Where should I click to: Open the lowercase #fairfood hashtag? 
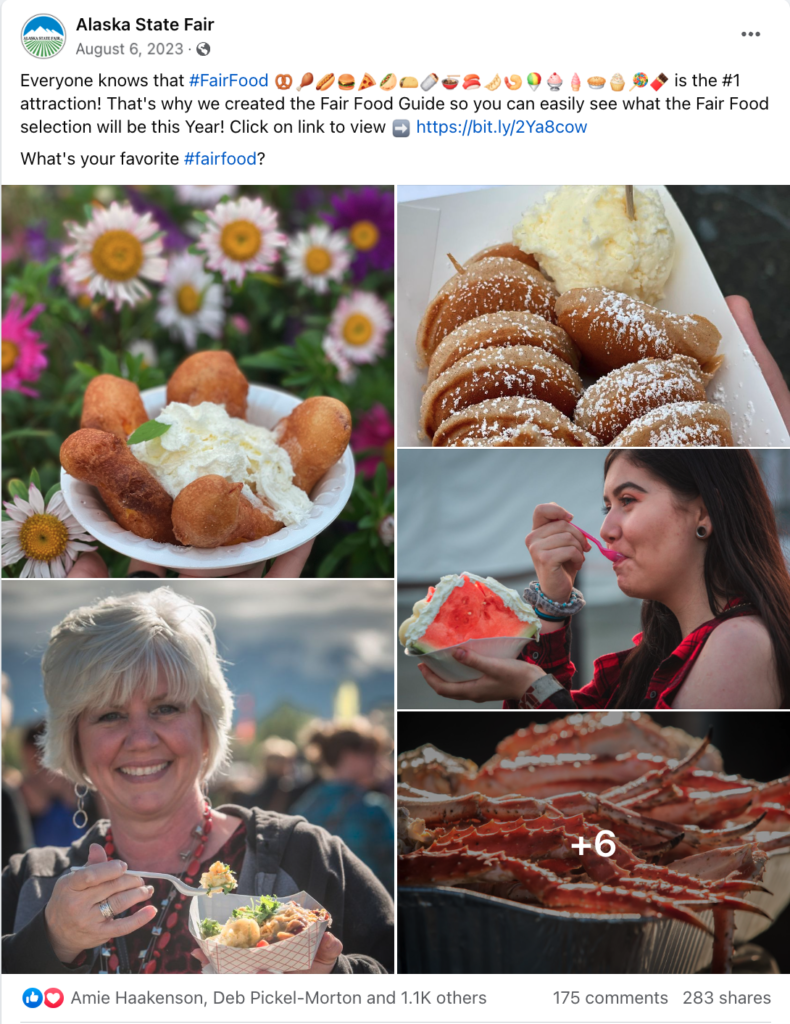click(219, 158)
